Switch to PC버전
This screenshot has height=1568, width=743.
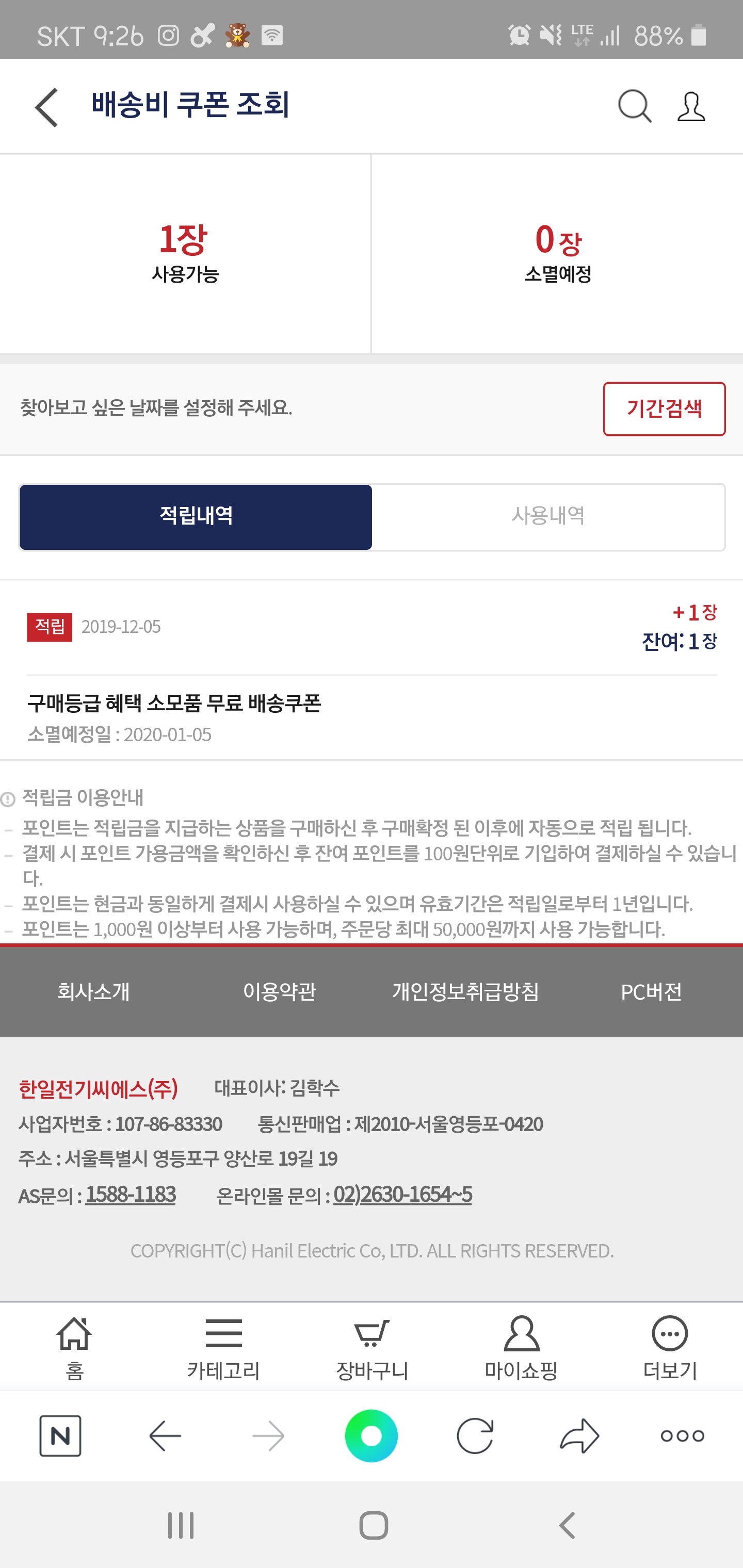(651, 991)
